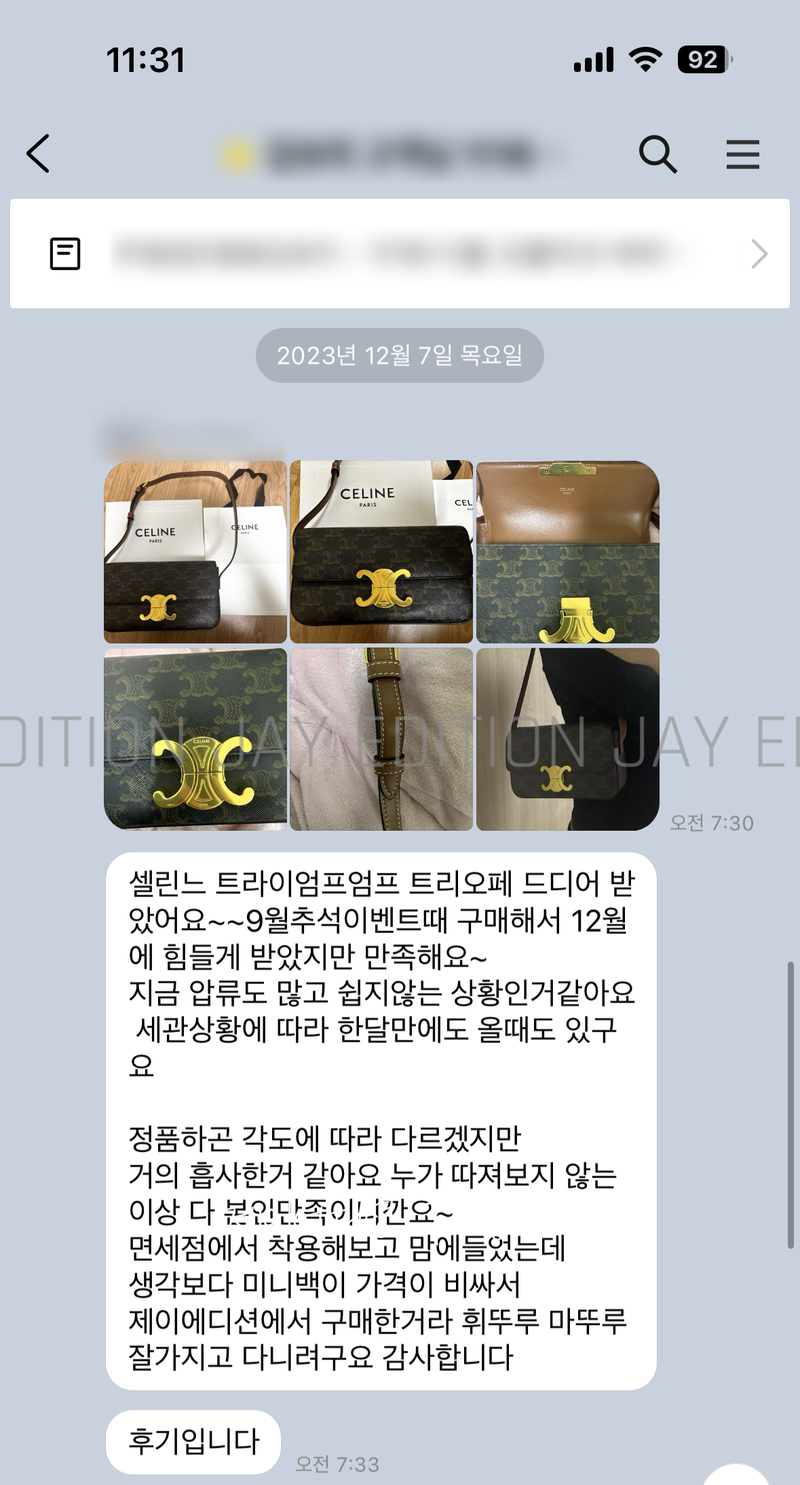Go back to the chat list
This screenshot has height=1485, width=800.
coord(38,154)
